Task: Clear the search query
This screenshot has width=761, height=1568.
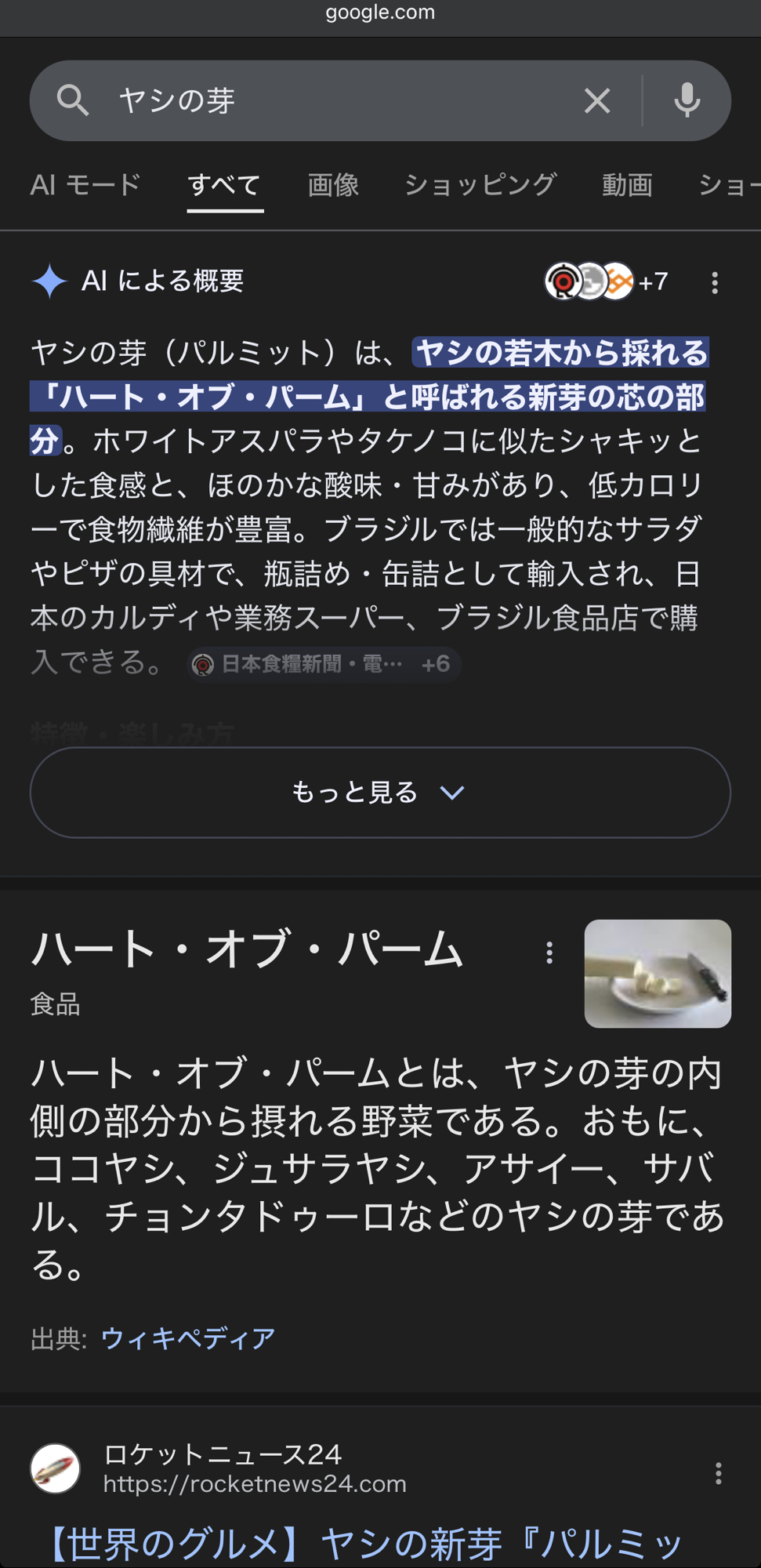Action: click(596, 101)
